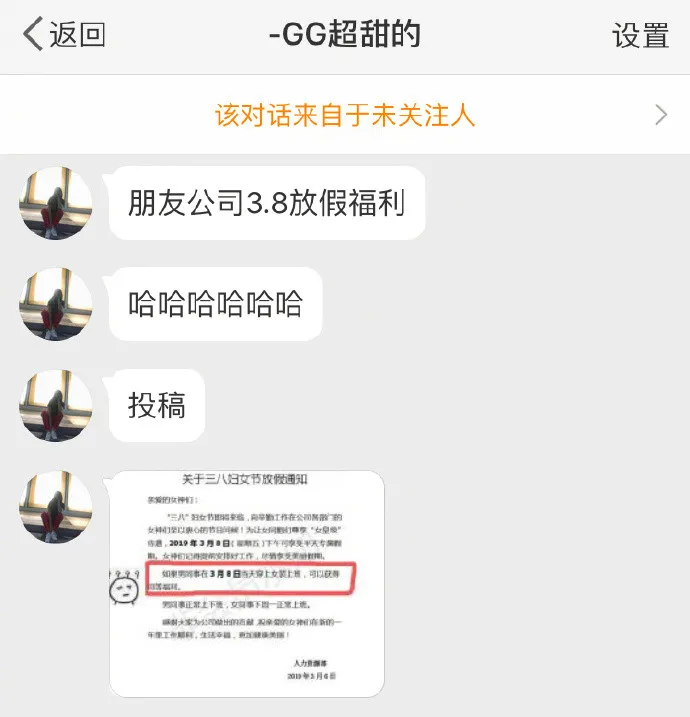The image size is (690, 717).
Task: Tap the sender's avatar beside 朋友公司3.8放假福利
Action: (x=56, y=204)
